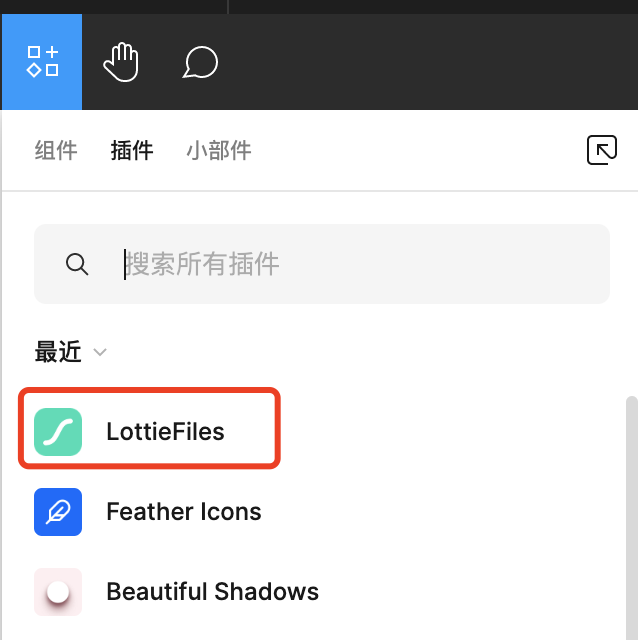Select the comment tool
The height and width of the screenshot is (640, 638).
pyautogui.click(x=200, y=63)
